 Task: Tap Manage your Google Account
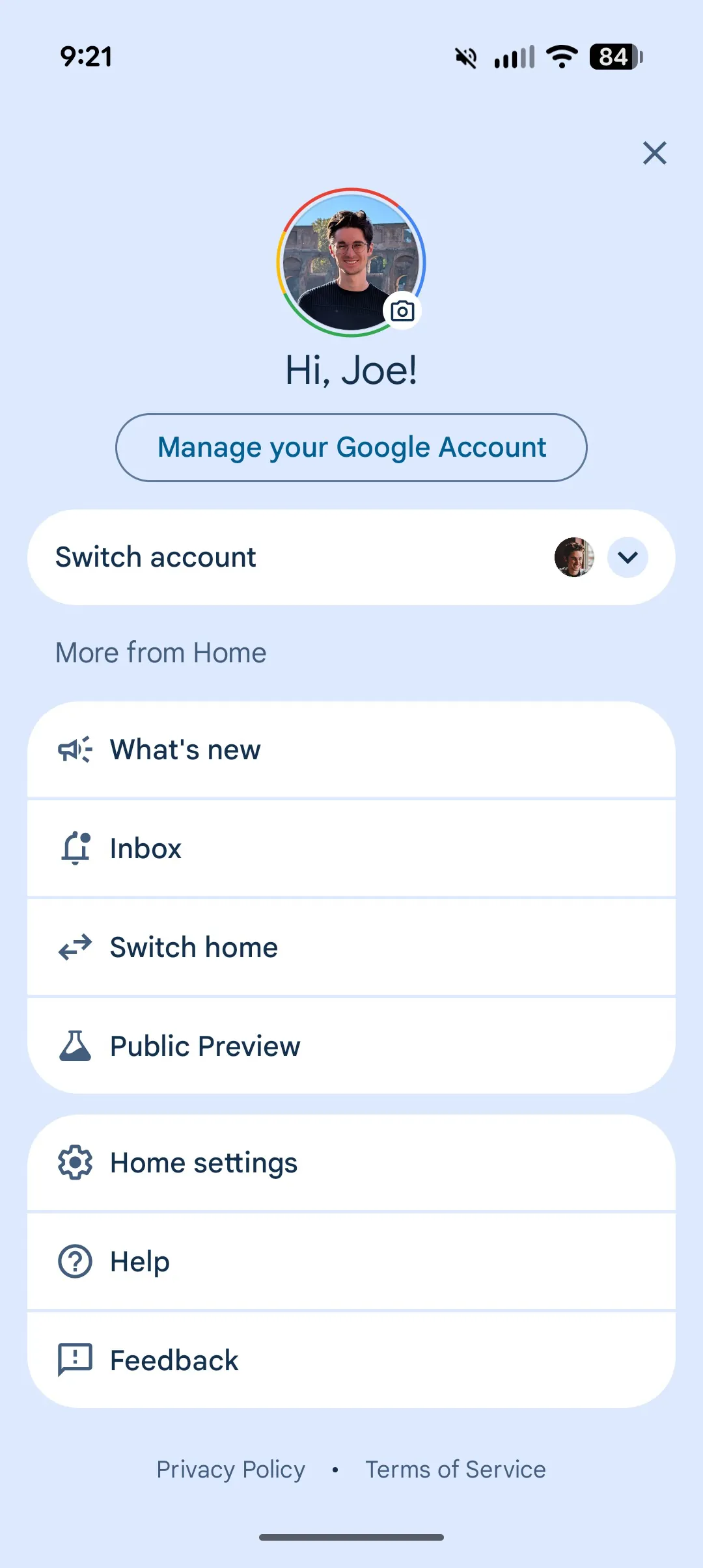(x=351, y=448)
